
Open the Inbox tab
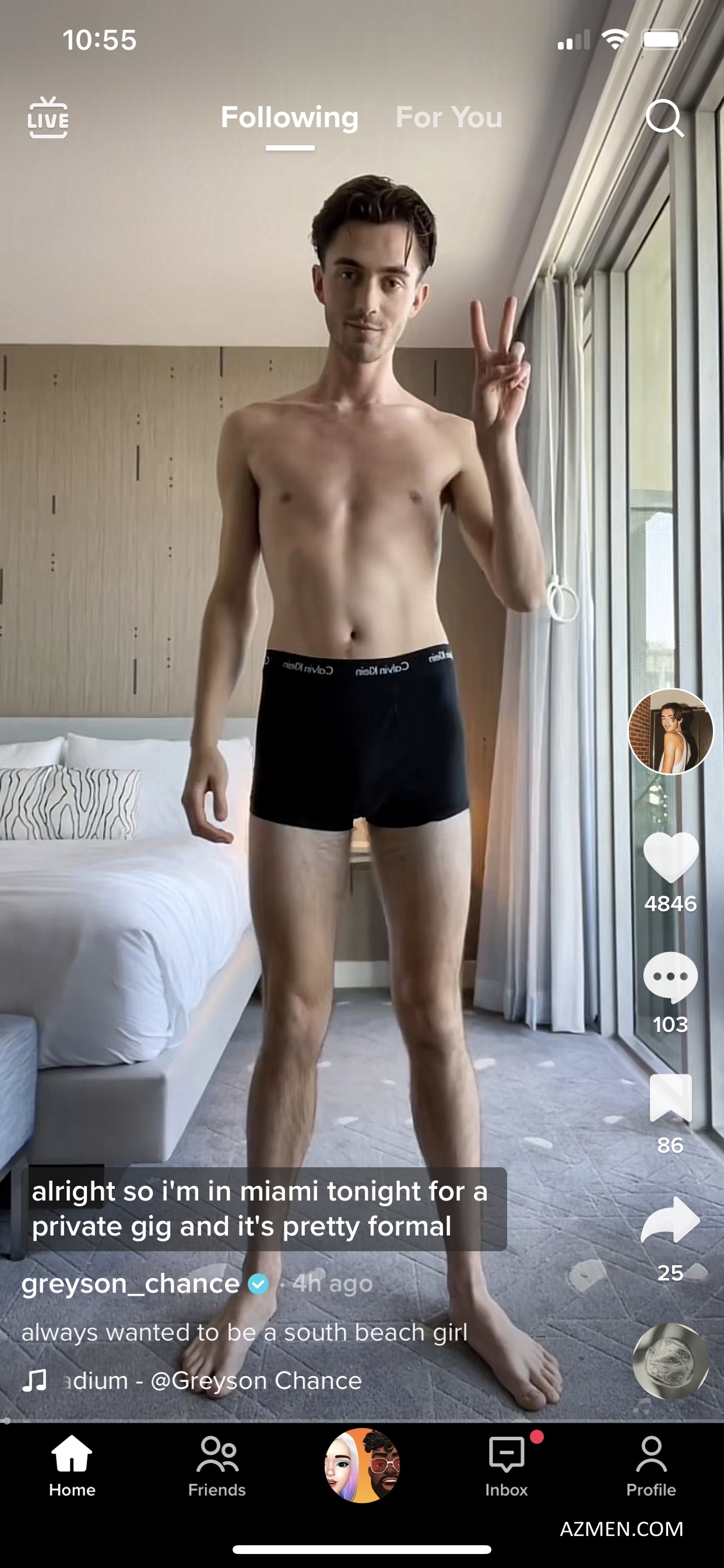coord(506,1466)
